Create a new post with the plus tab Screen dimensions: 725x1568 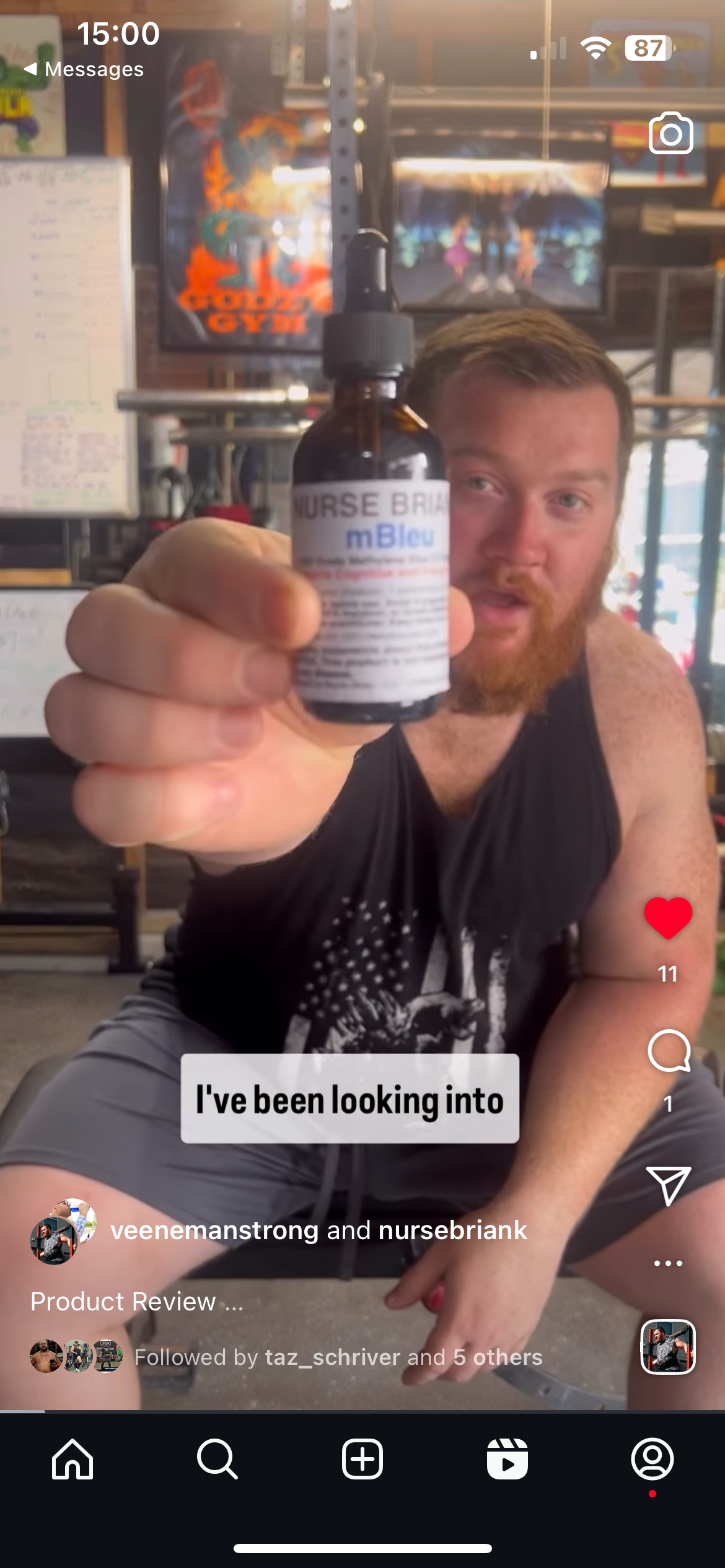click(362, 1459)
